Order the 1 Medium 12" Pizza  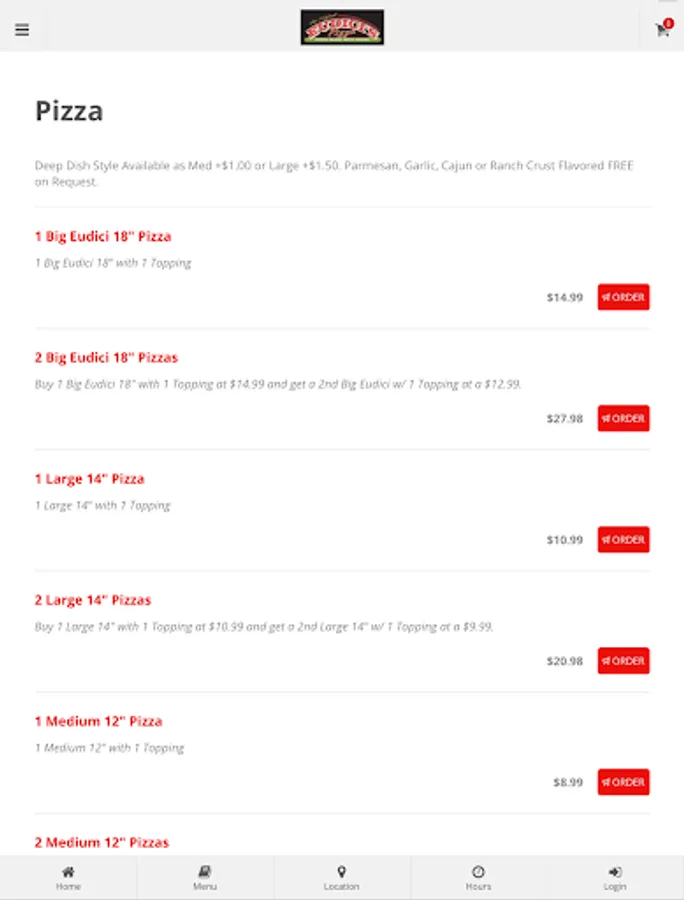point(623,782)
